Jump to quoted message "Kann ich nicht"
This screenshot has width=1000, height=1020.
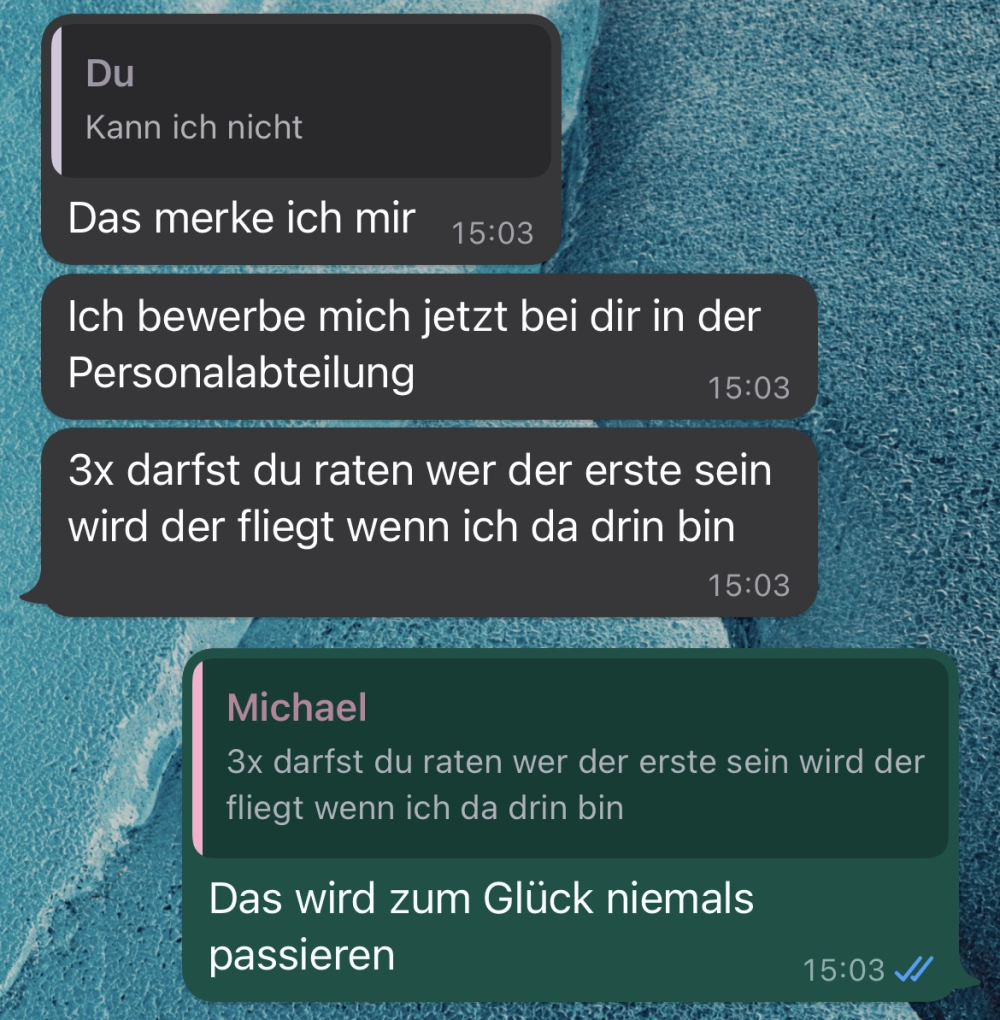tap(300, 102)
